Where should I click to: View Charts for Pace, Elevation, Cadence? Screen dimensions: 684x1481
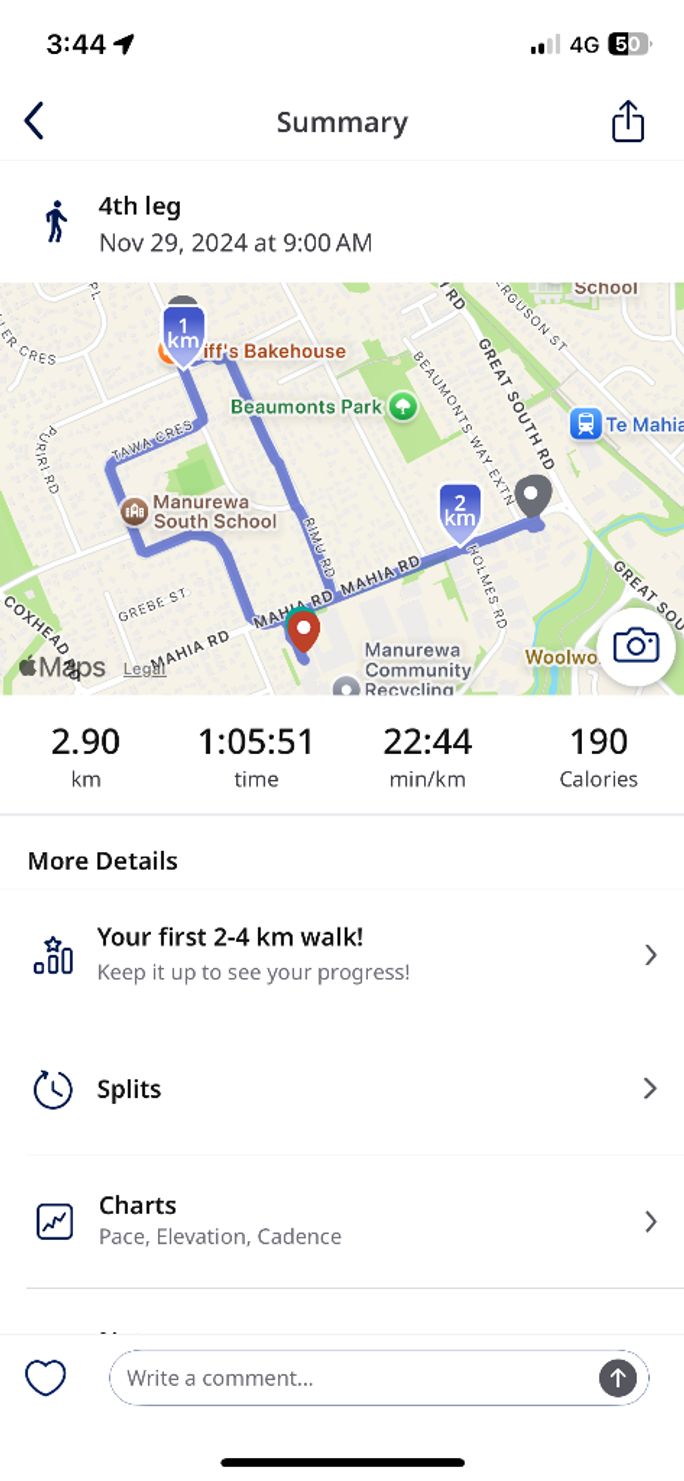pos(342,1220)
